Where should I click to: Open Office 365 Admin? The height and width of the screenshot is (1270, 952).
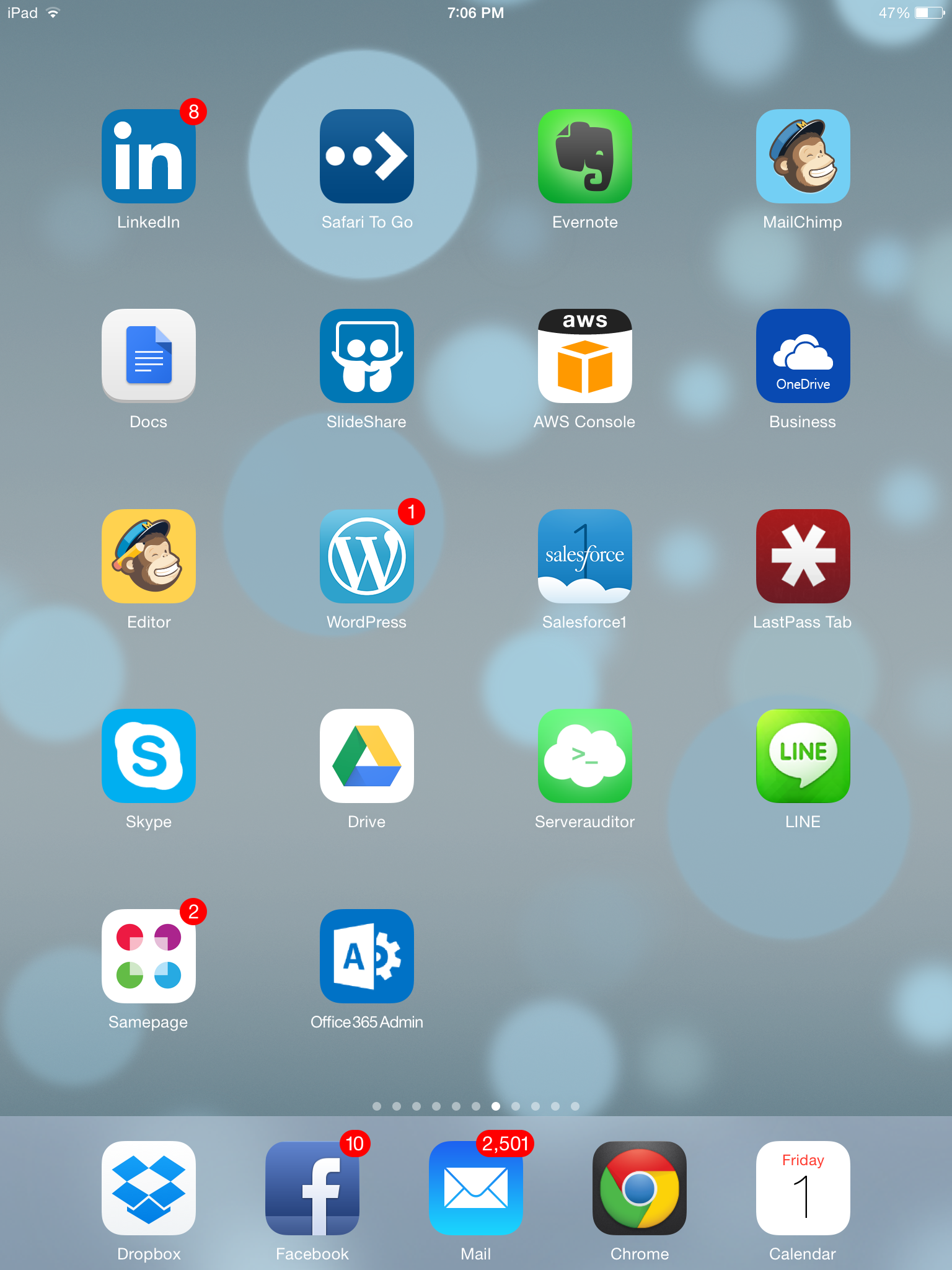tap(367, 956)
